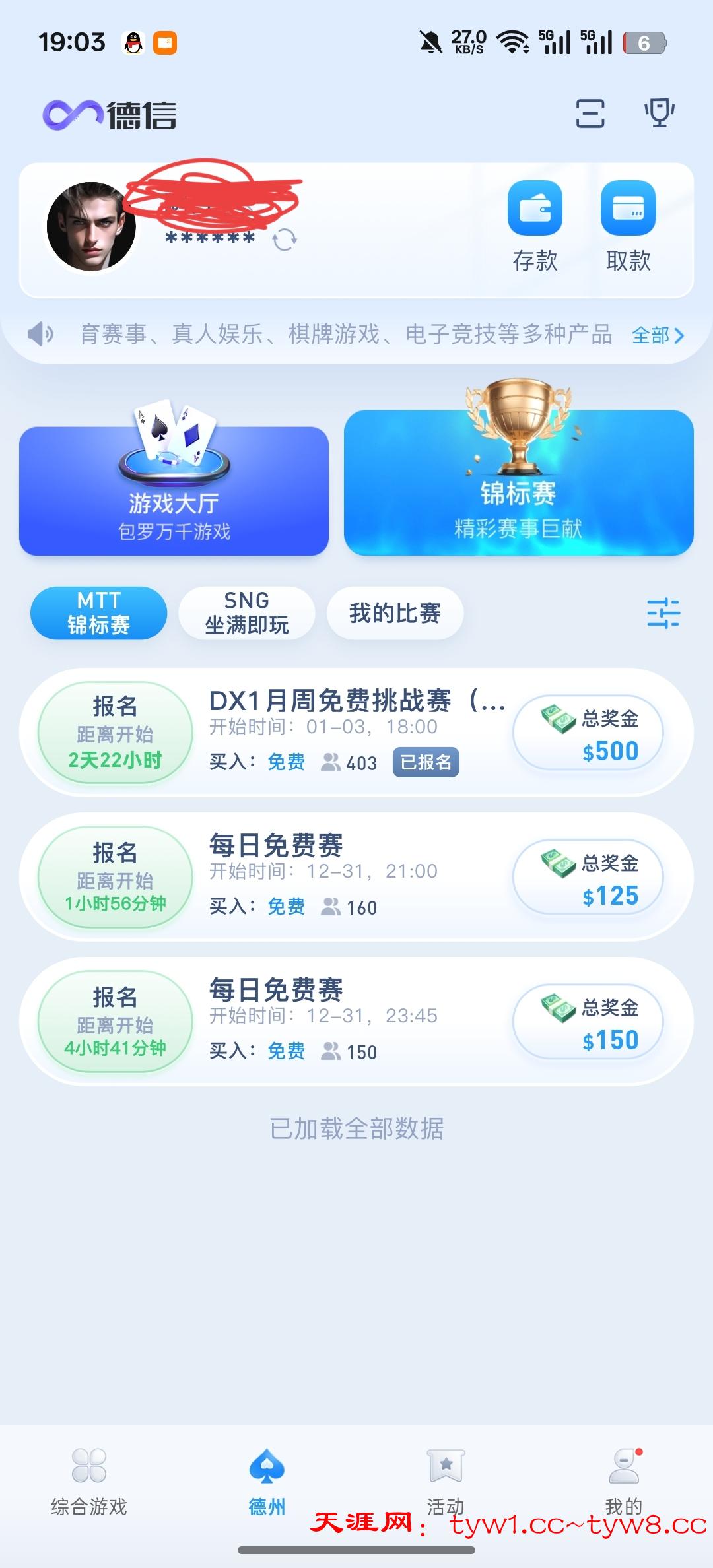Refresh the hidden balance
713x1568 pixels.
coord(285,240)
